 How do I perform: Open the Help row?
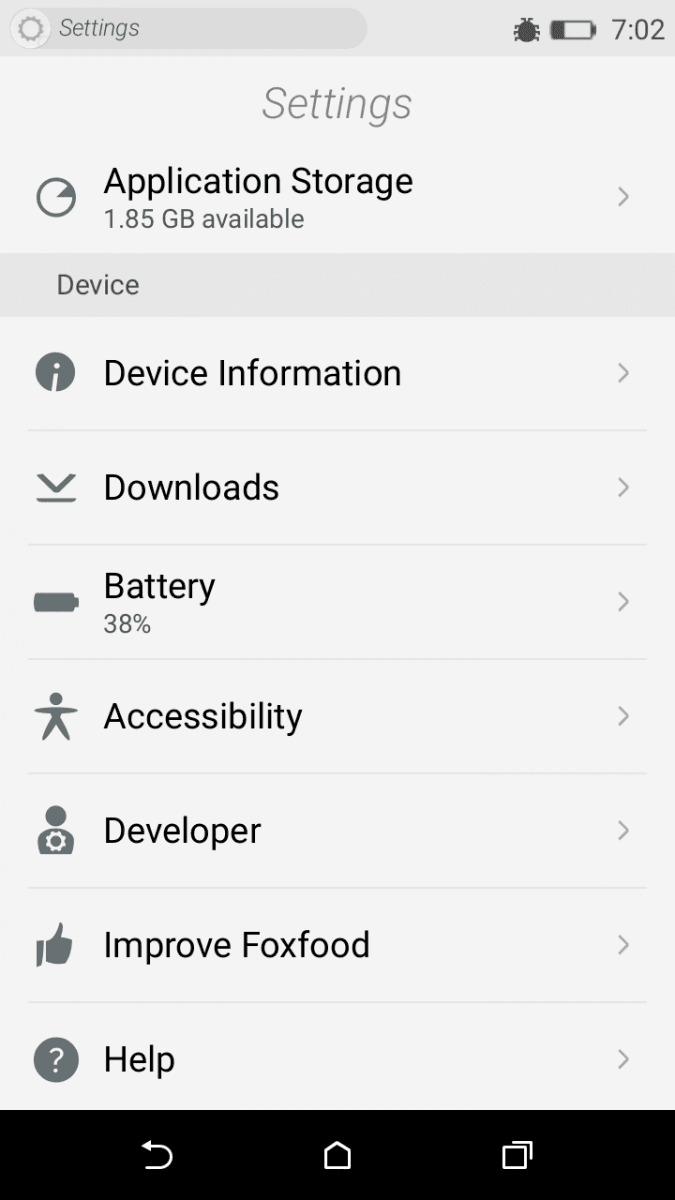(337, 1058)
